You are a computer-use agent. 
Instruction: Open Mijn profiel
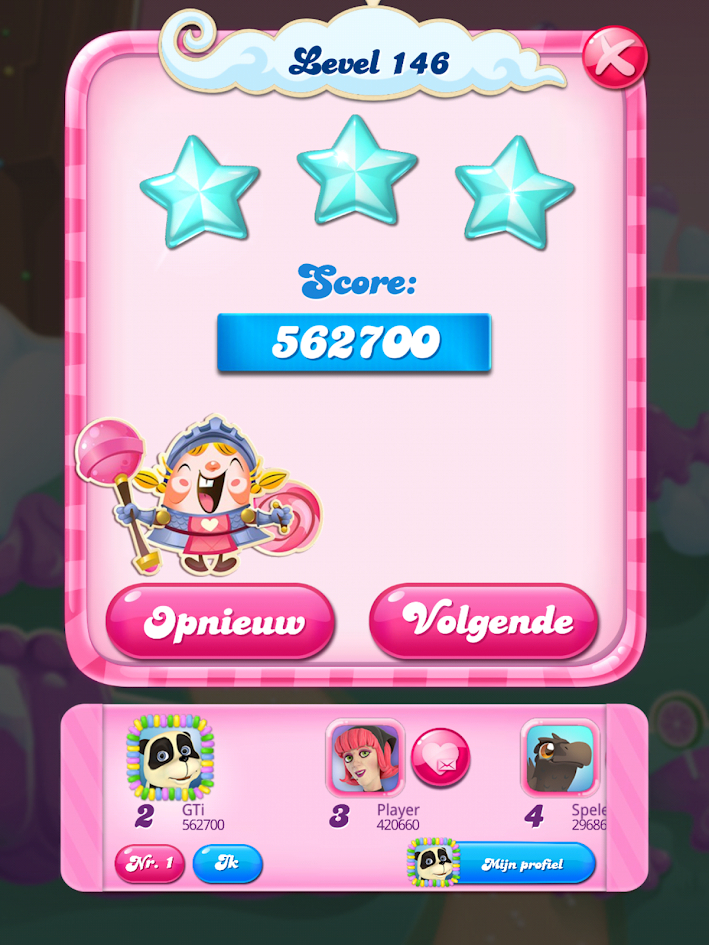pos(522,863)
